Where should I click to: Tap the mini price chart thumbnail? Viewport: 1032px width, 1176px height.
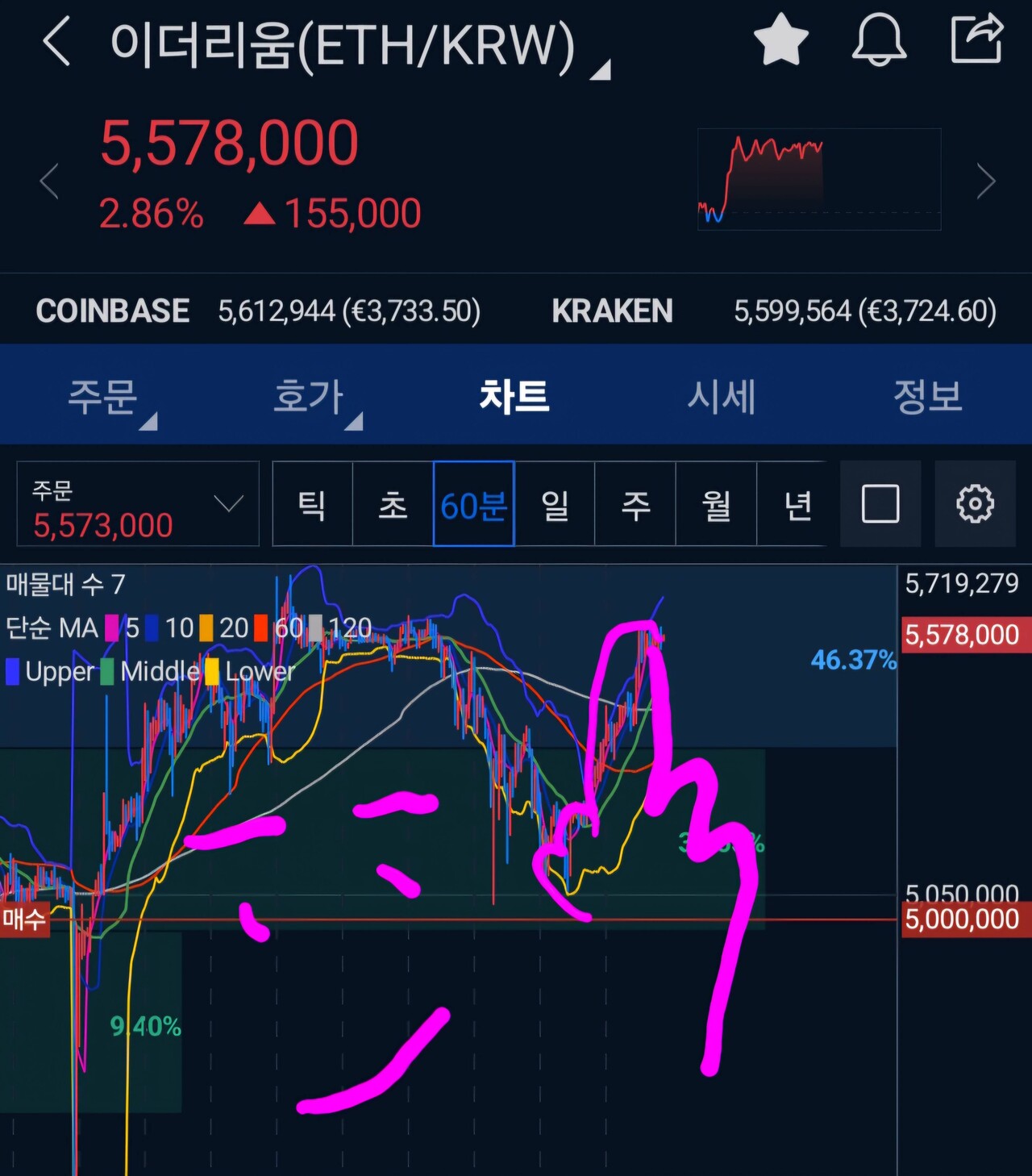pyautogui.click(x=818, y=177)
